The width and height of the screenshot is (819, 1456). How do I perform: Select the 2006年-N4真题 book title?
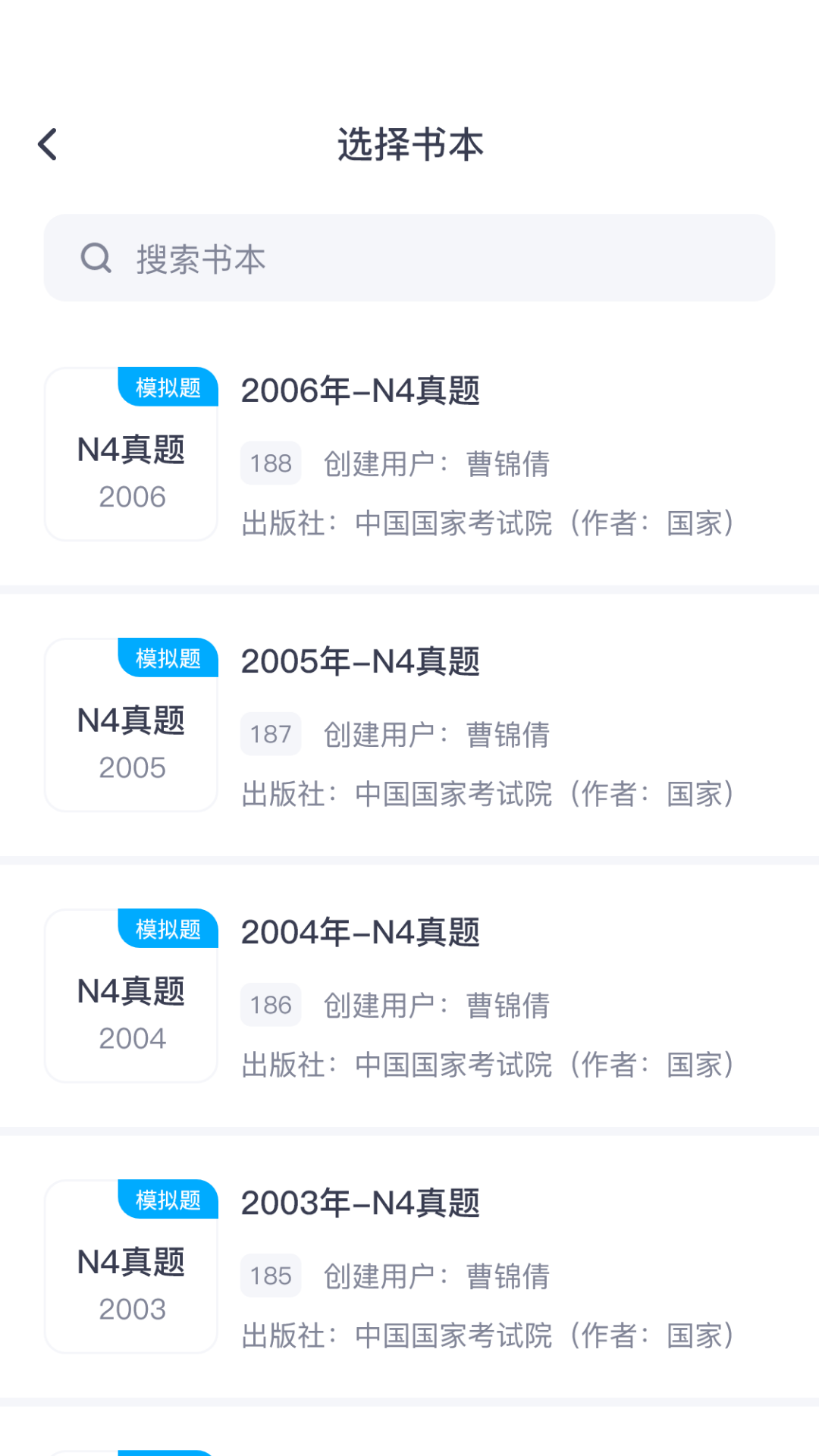tap(359, 391)
